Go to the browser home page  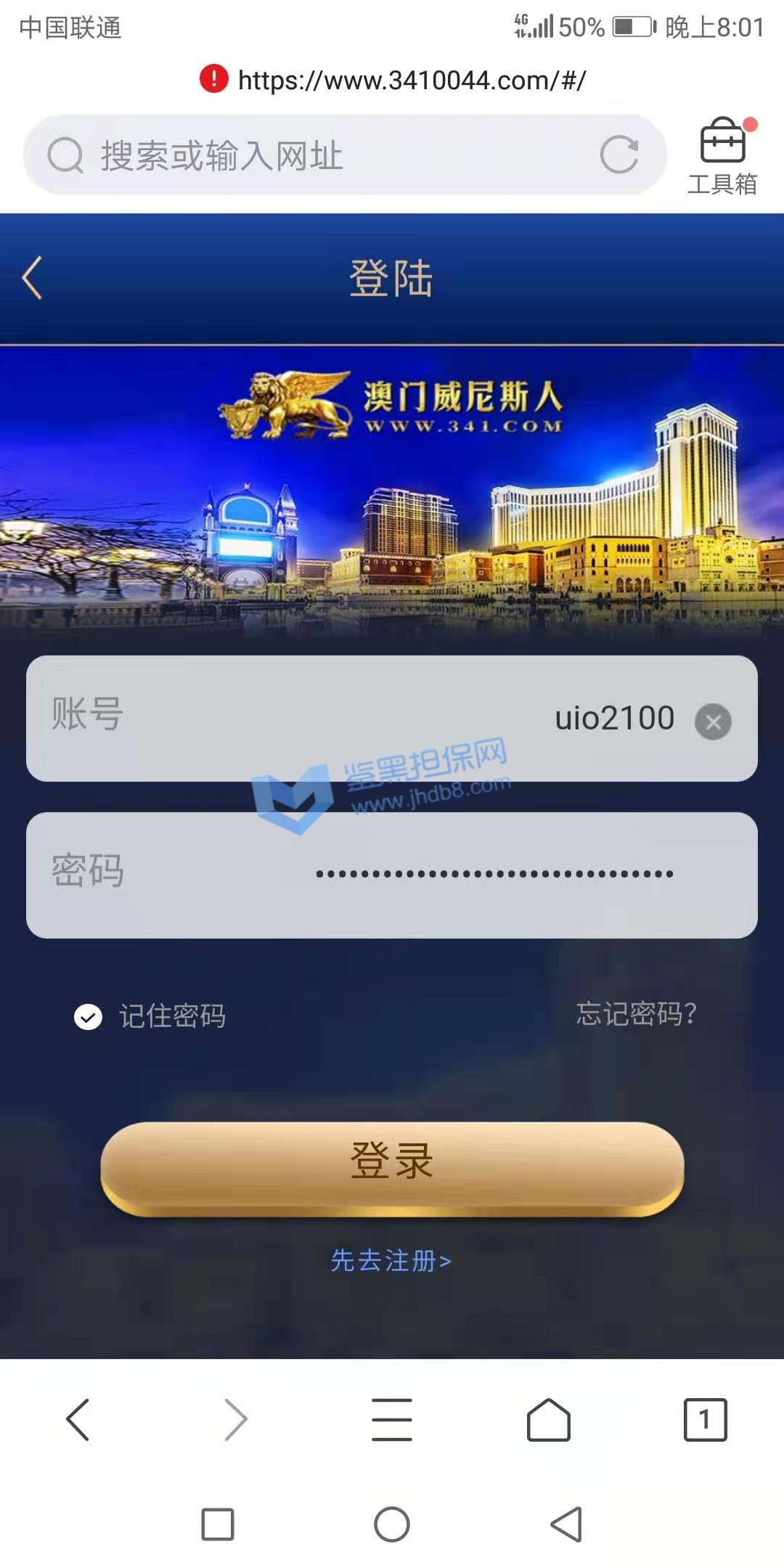pos(549,1419)
